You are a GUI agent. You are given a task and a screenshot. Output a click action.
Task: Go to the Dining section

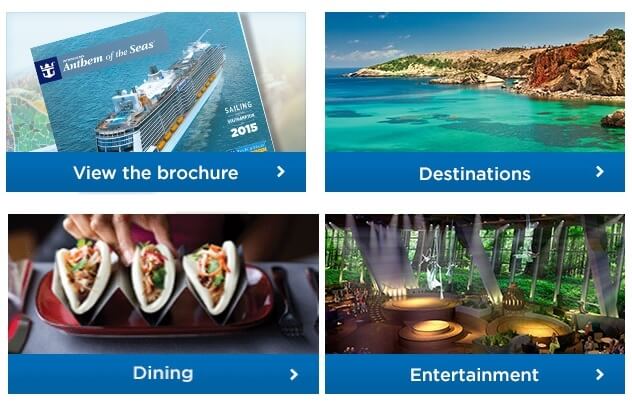coord(163,374)
